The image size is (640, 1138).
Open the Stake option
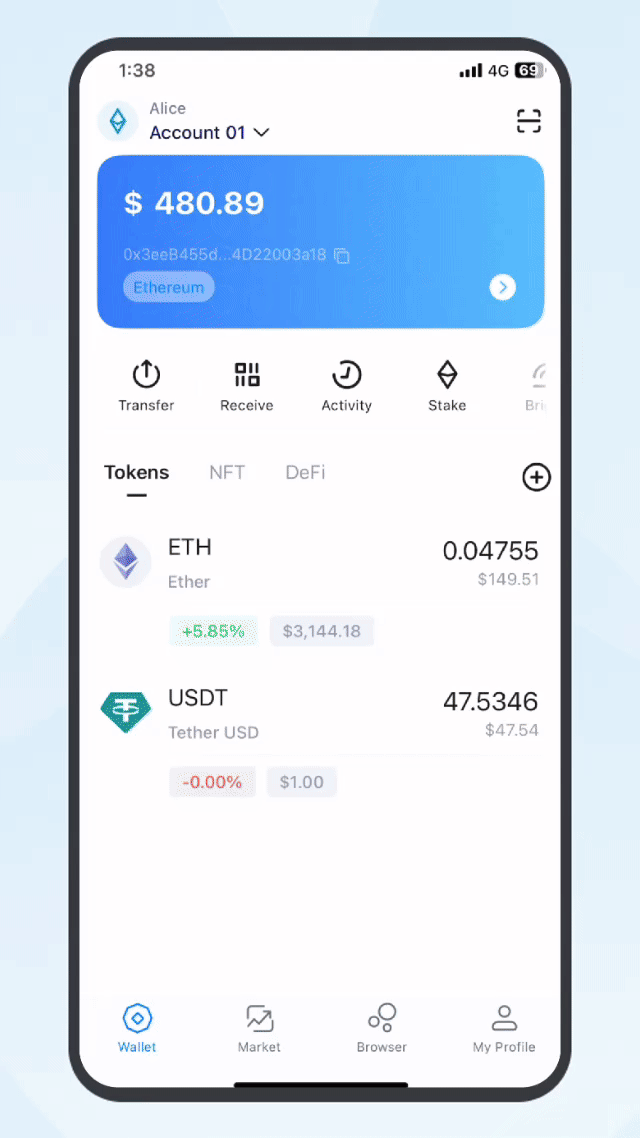click(447, 386)
